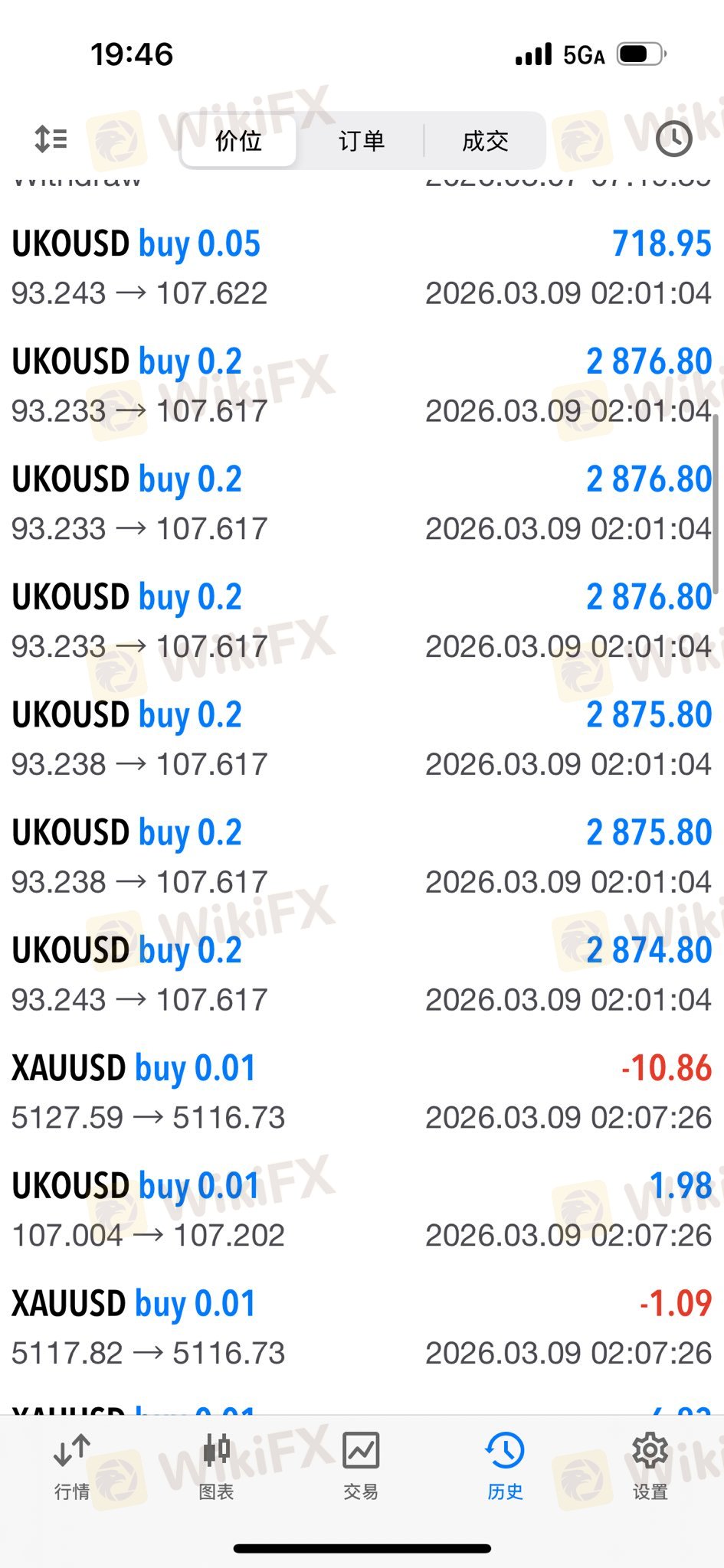Screen dimensions: 724x1568
Task: Open the clock date range filter
Action: click(673, 139)
